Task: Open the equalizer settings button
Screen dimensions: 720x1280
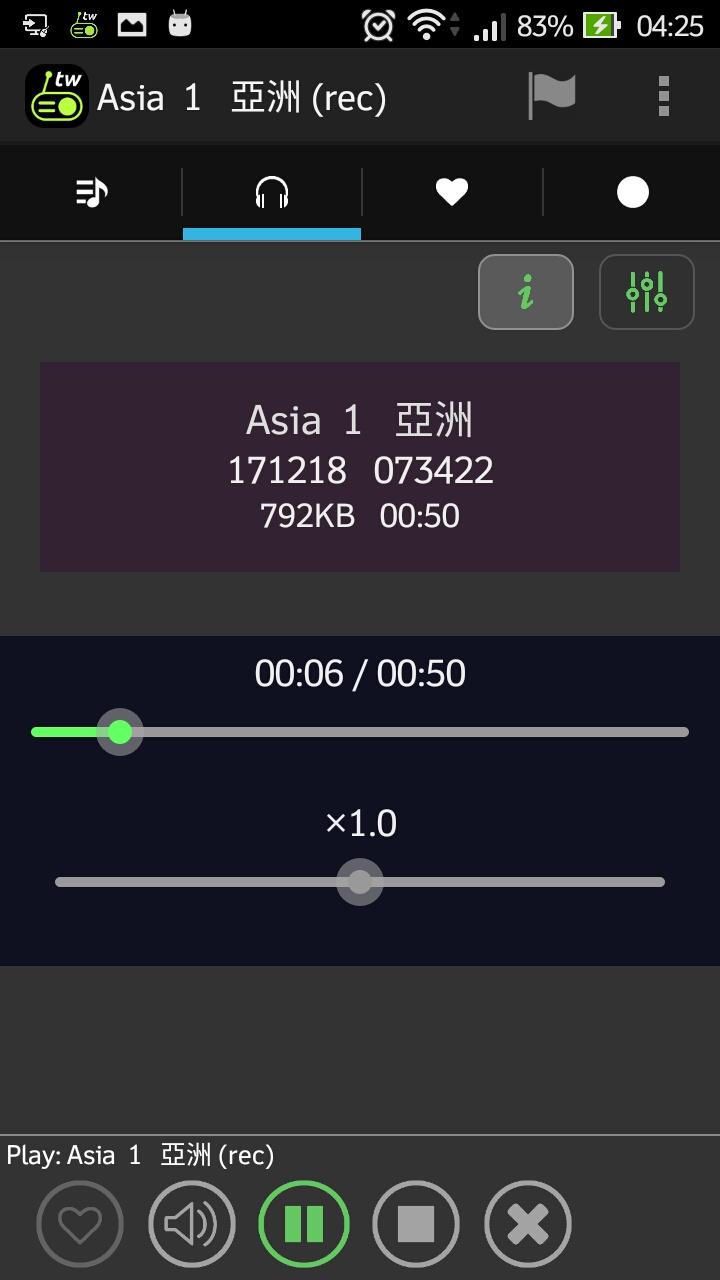Action: [x=646, y=292]
